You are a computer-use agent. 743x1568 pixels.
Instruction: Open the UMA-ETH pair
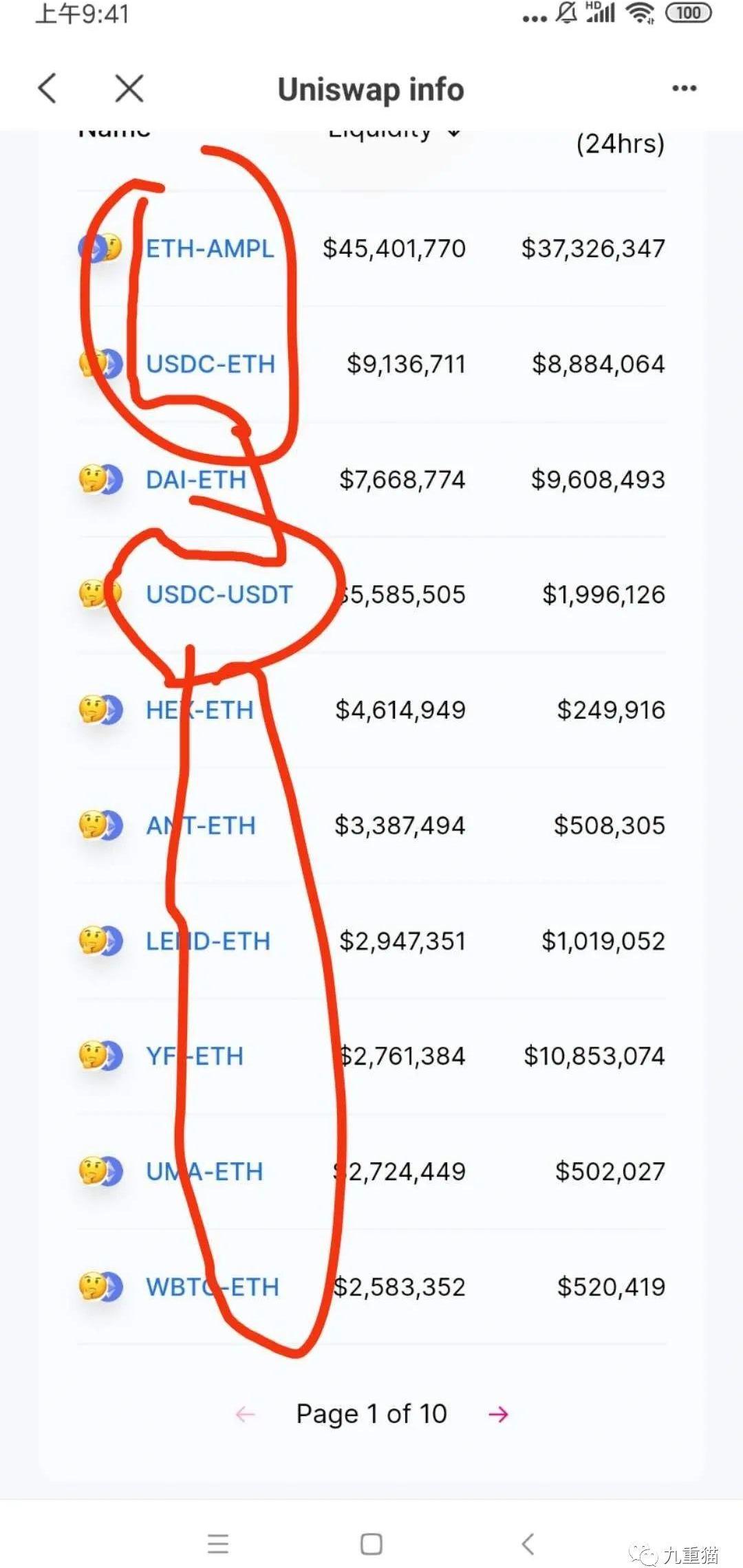[204, 1171]
